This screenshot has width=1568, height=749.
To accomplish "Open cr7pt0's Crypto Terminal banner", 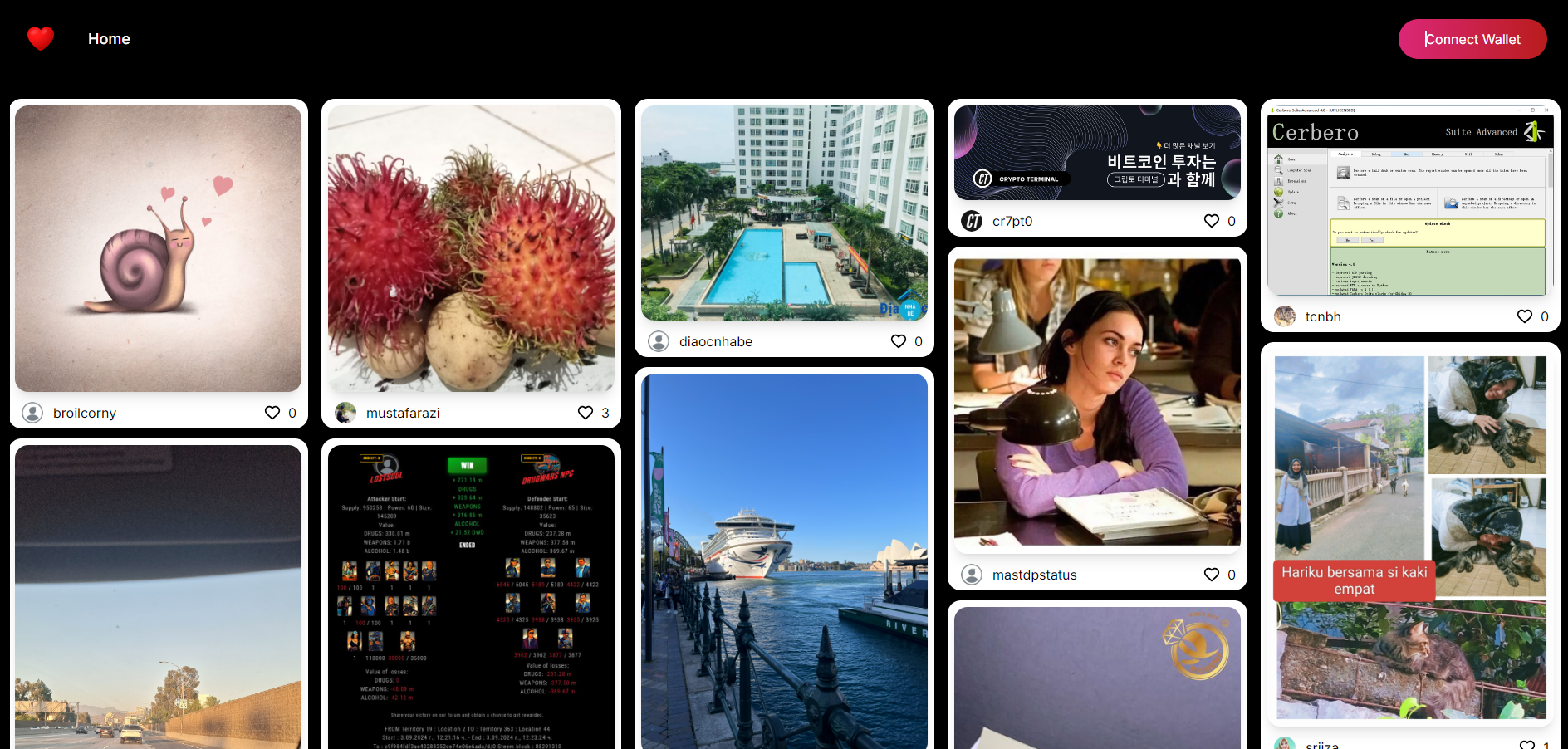I will click(x=1097, y=153).
